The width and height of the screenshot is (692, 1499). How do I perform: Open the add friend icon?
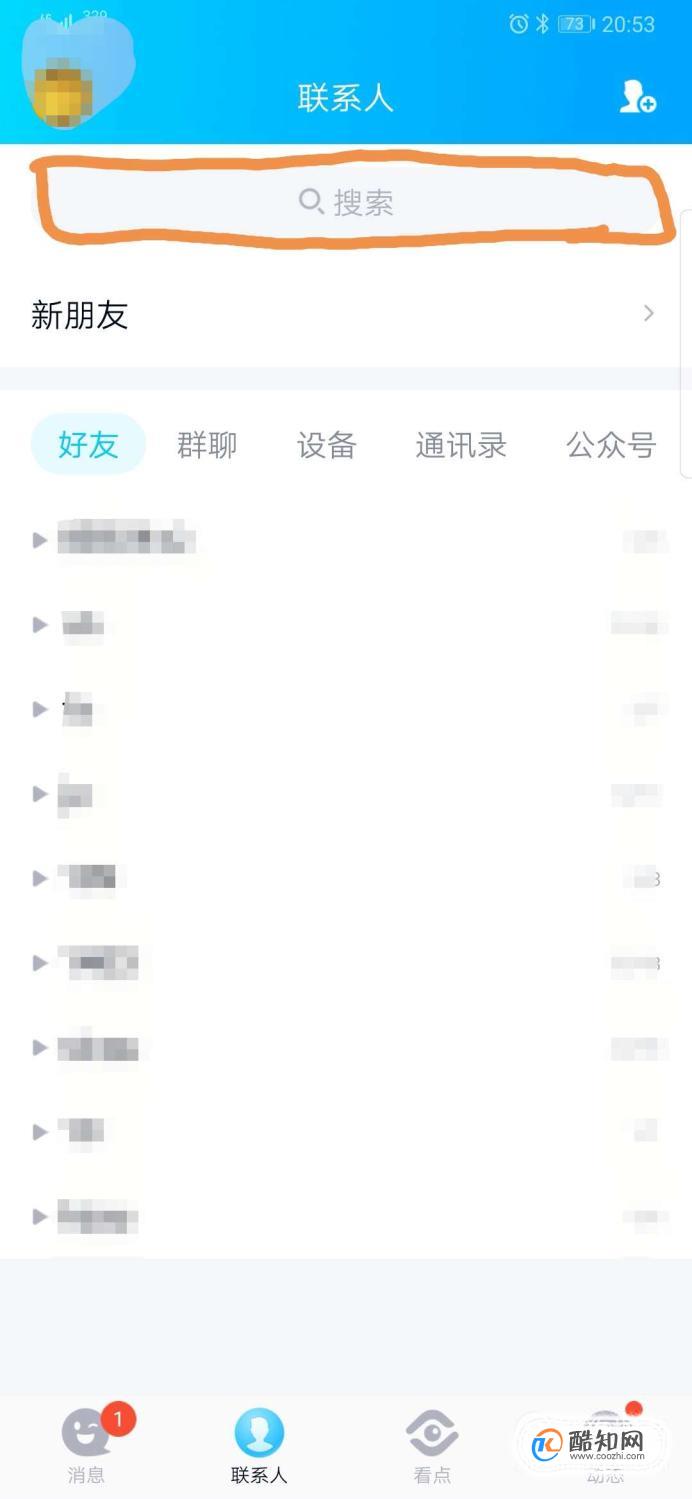coord(637,97)
